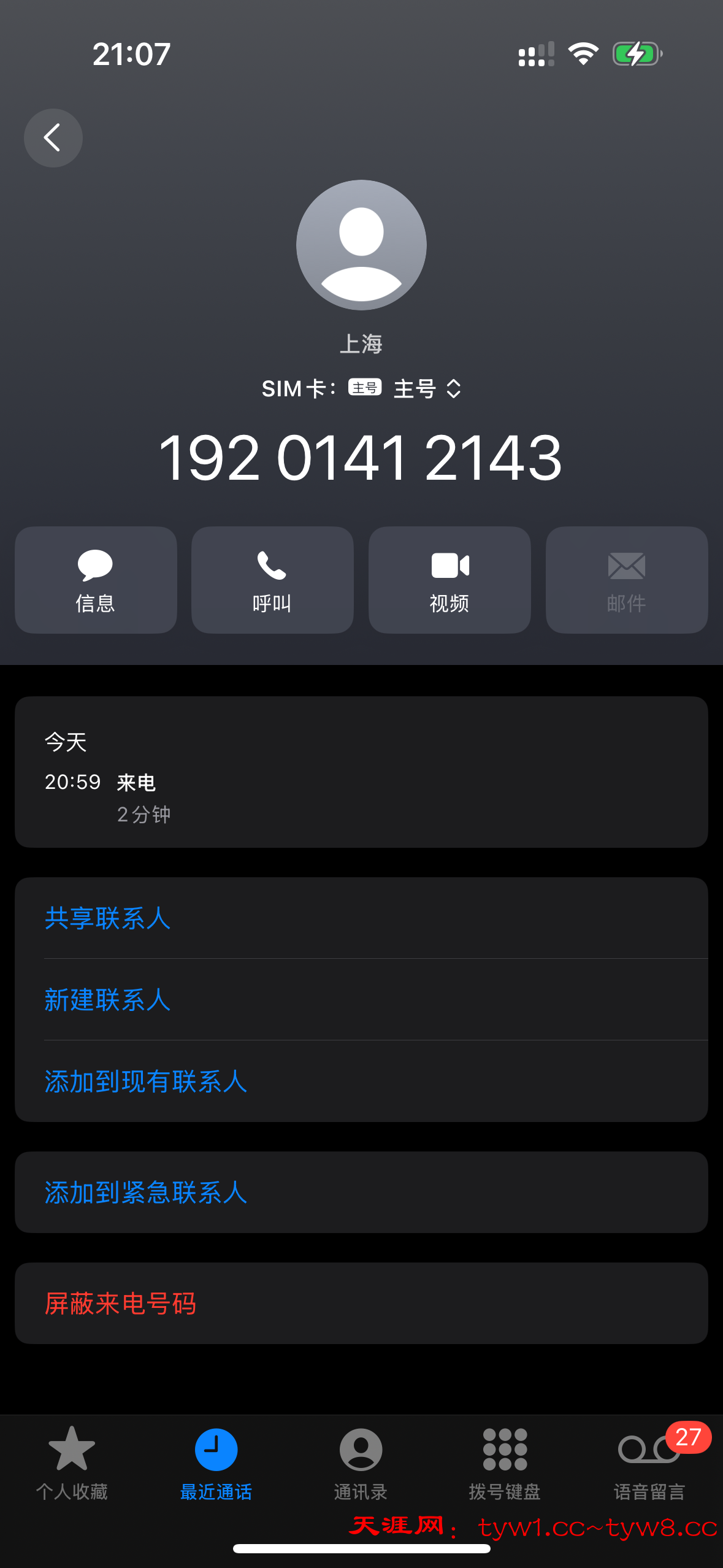Send a message via 信息 button

pyautogui.click(x=96, y=580)
